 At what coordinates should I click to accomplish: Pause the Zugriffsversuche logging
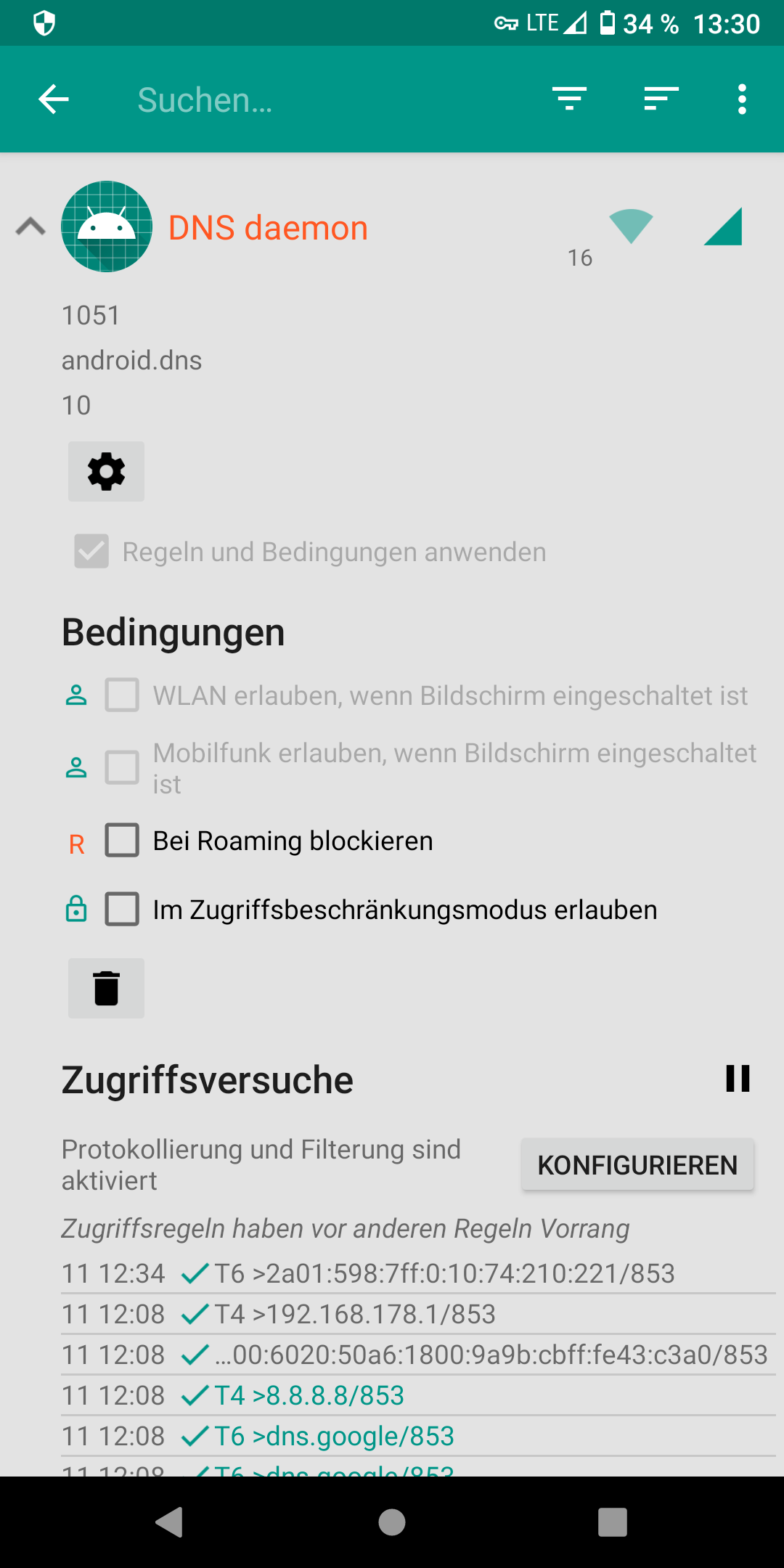738,1079
